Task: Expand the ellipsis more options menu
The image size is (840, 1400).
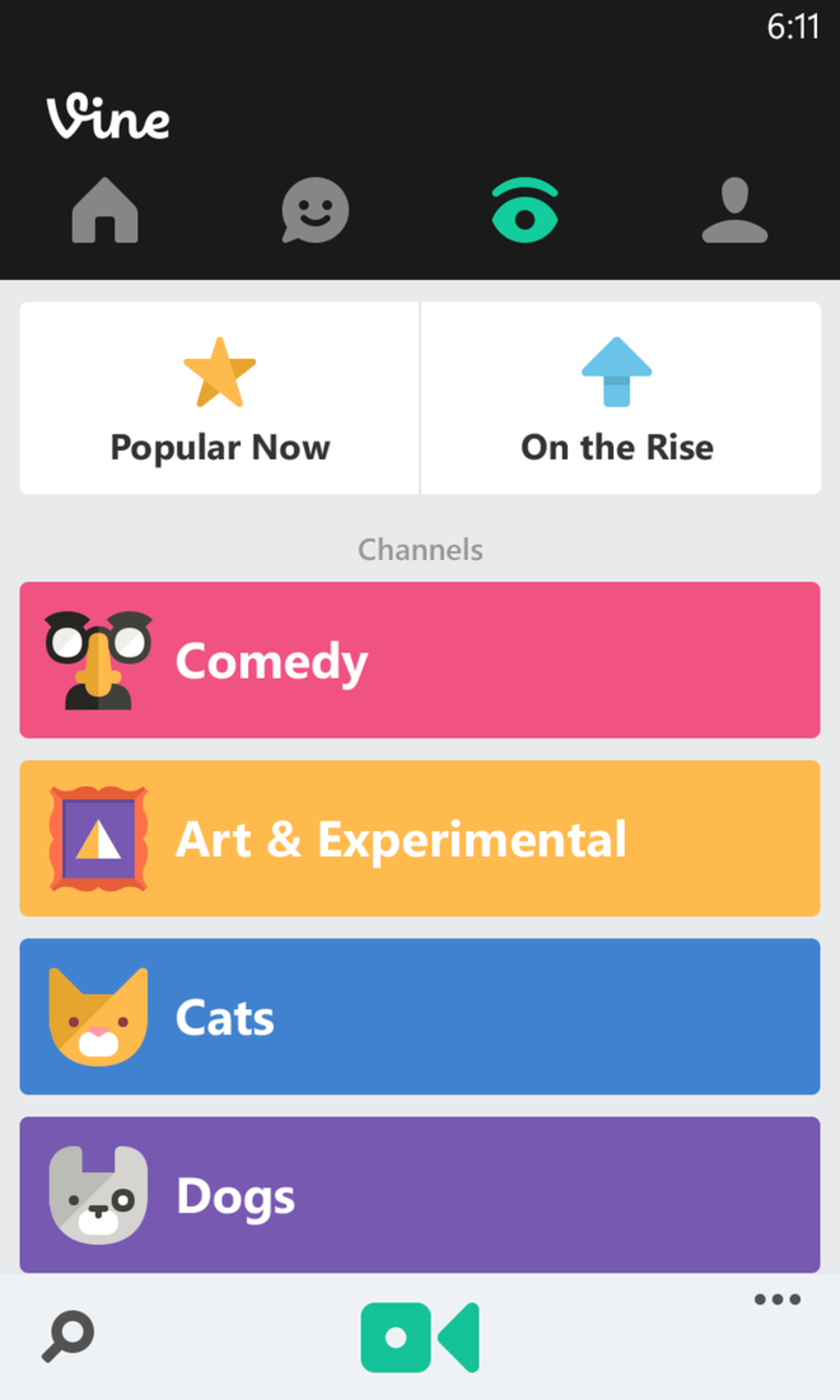Action: tap(776, 1300)
